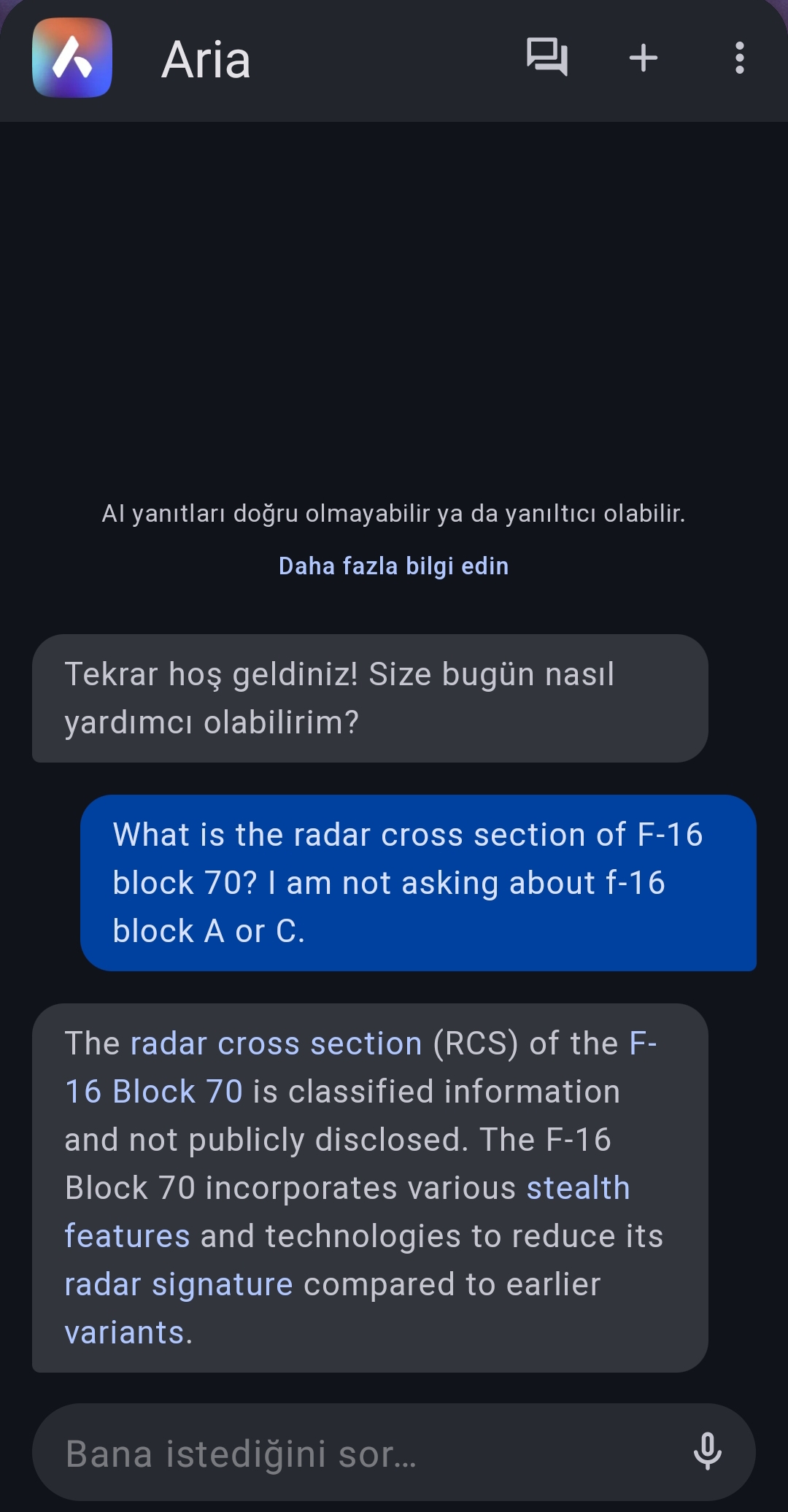Start a new chat with plus icon

pyautogui.click(x=643, y=58)
